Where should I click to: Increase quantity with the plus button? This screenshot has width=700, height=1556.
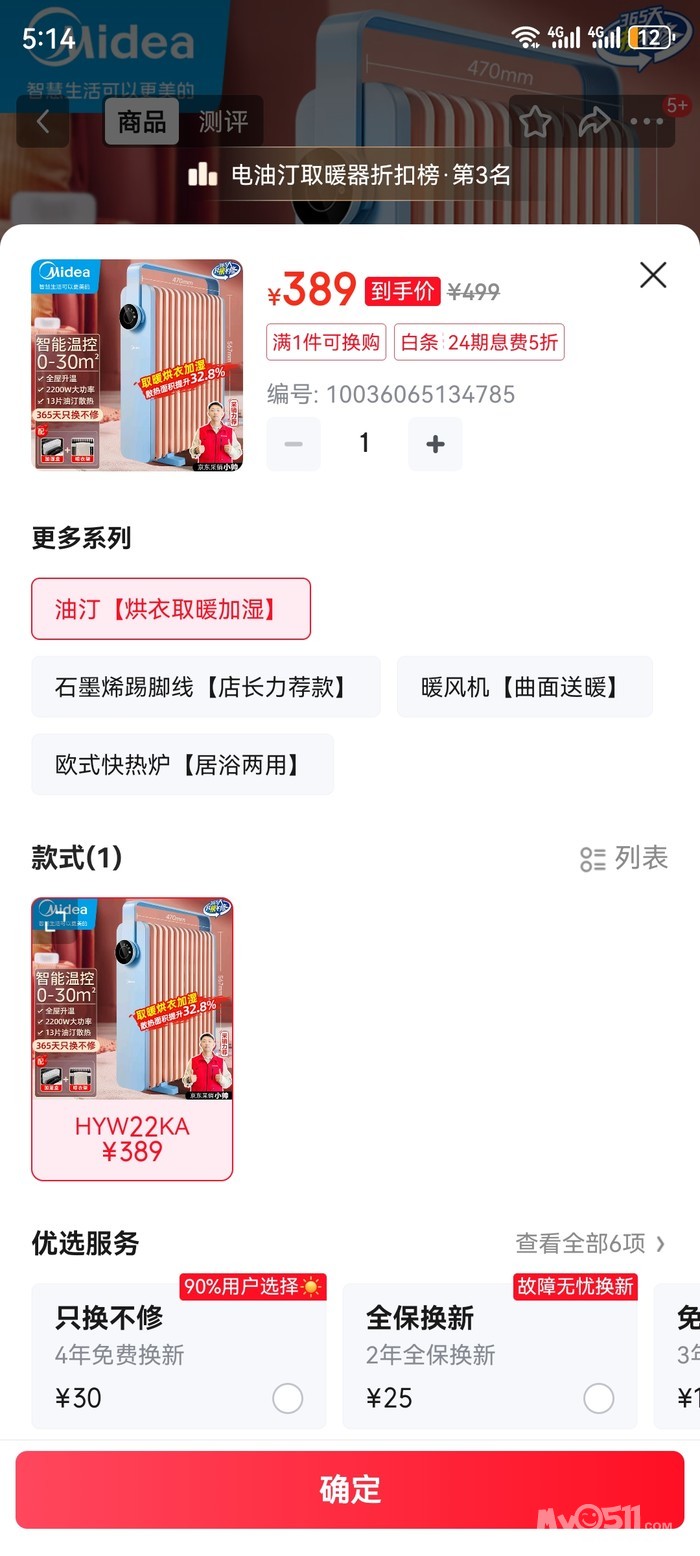pyautogui.click(x=435, y=444)
